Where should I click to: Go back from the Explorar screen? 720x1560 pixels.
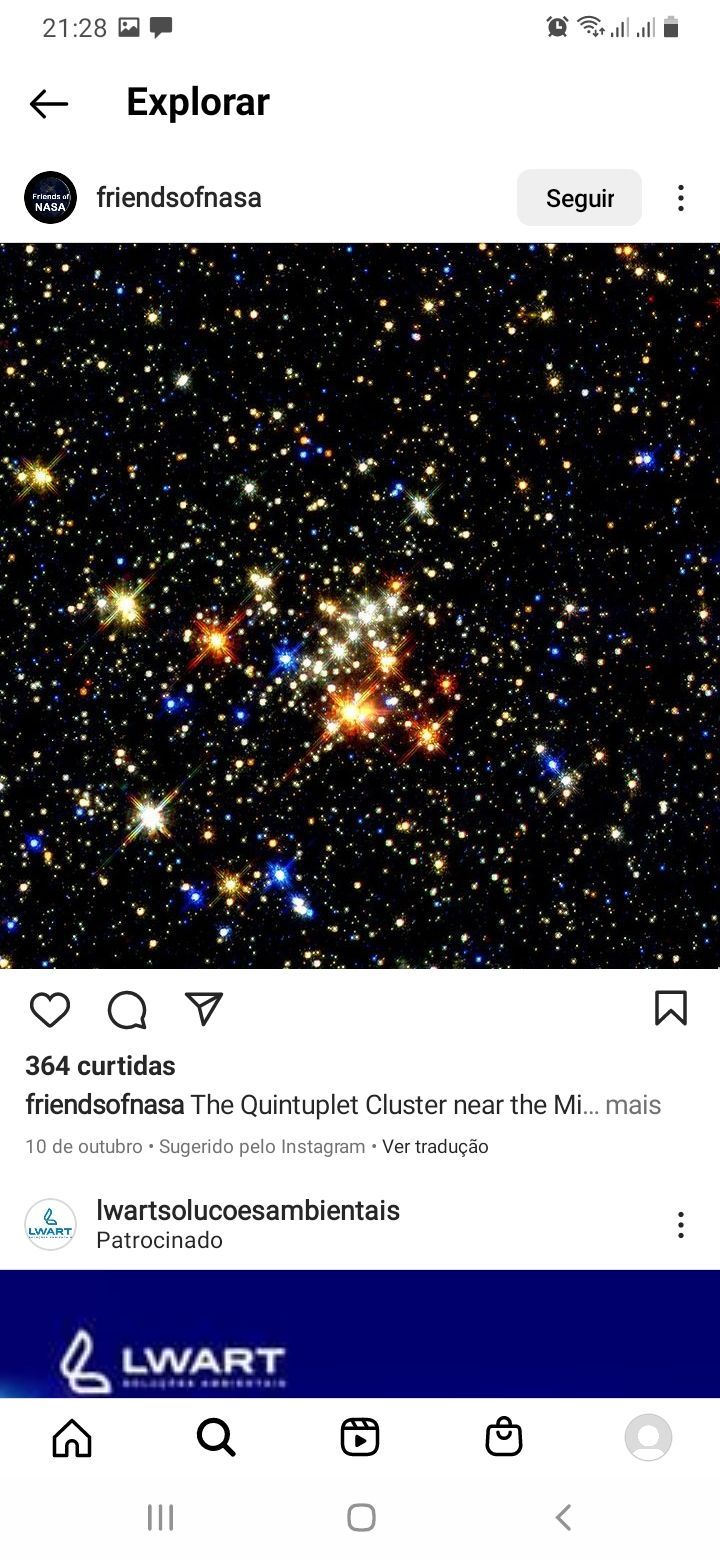click(x=48, y=103)
